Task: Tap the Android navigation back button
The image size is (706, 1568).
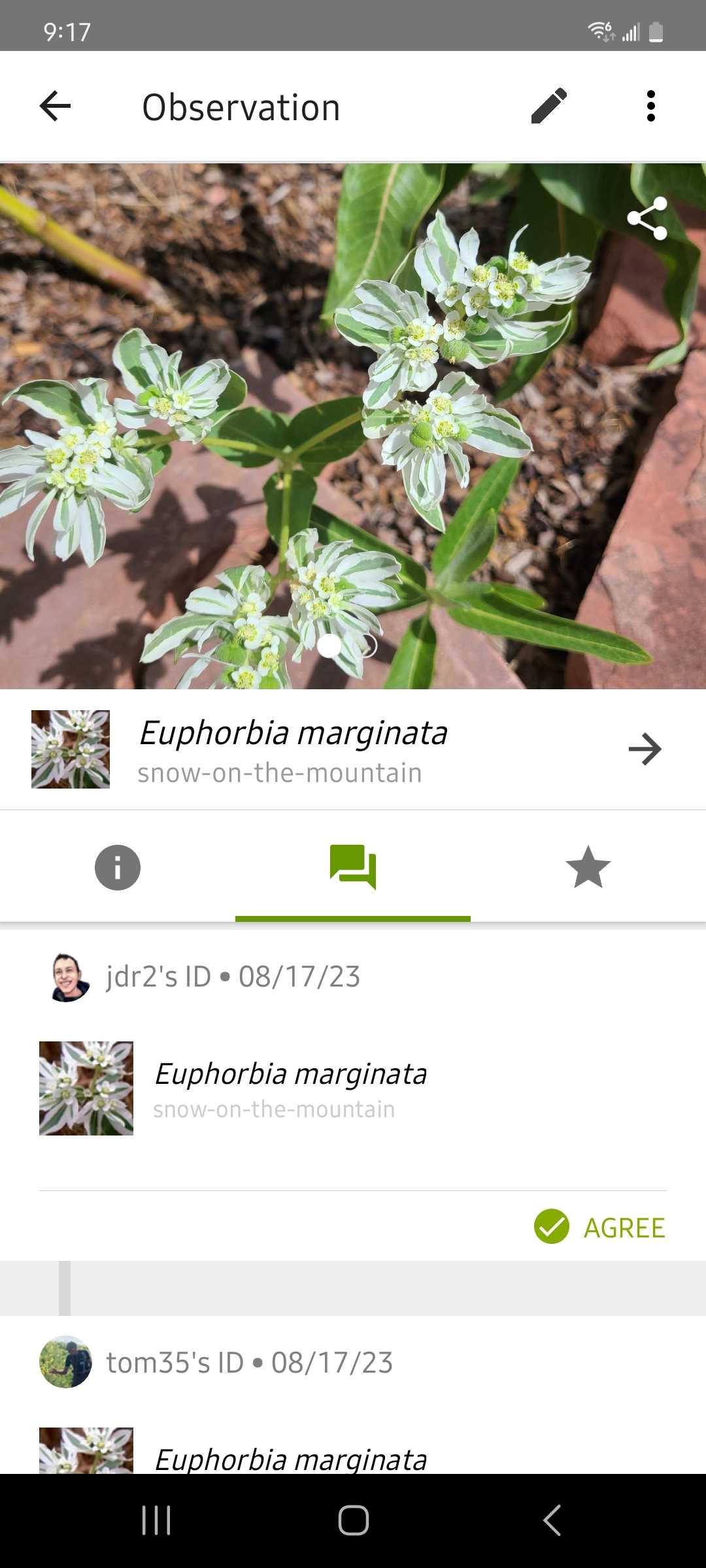Action: [x=552, y=1518]
